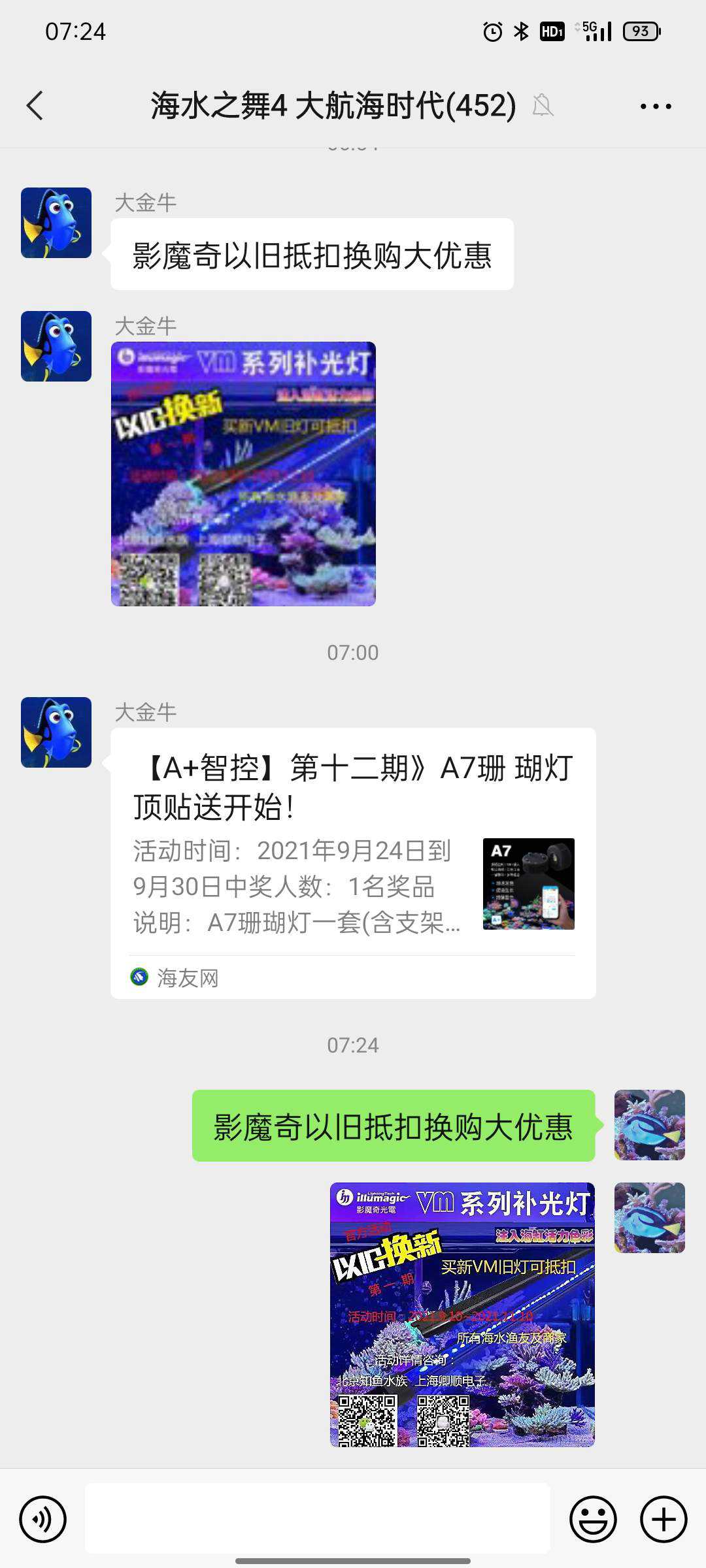Focus the message text field
Image resolution: width=706 pixels, height=1568 pixels.
(x=317, y=1518)
